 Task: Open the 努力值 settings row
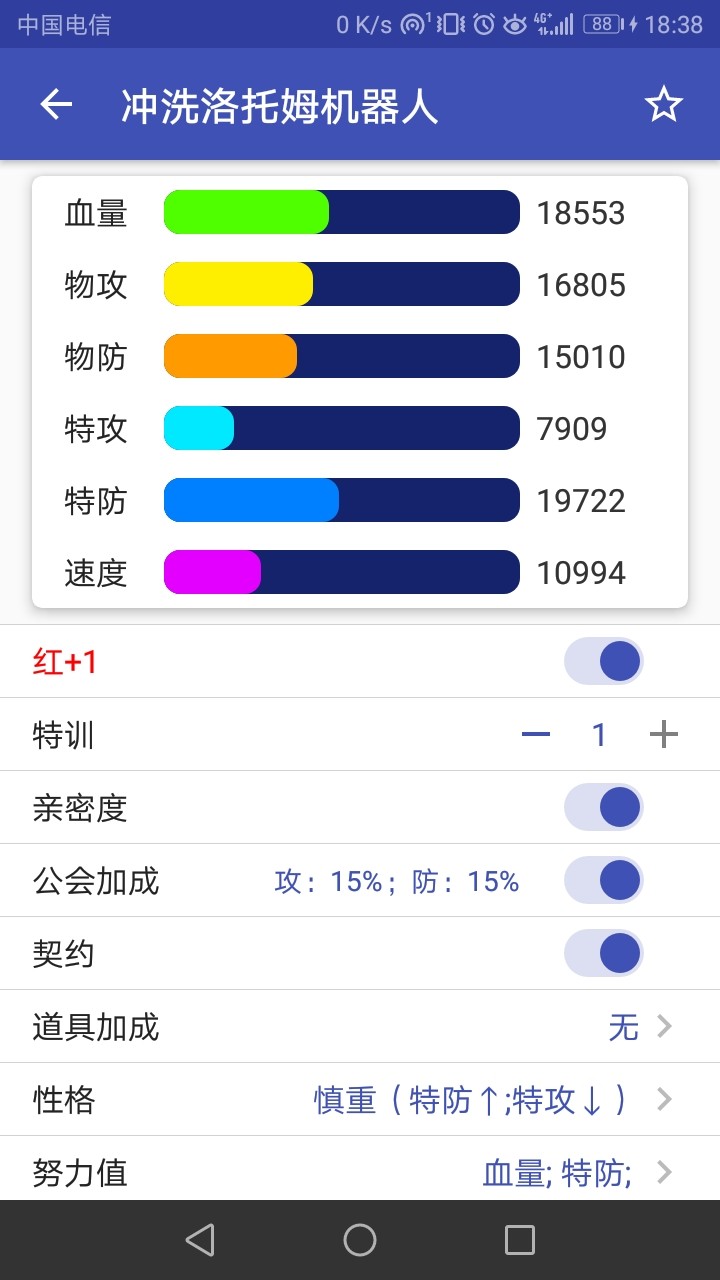click(360, 1172)
